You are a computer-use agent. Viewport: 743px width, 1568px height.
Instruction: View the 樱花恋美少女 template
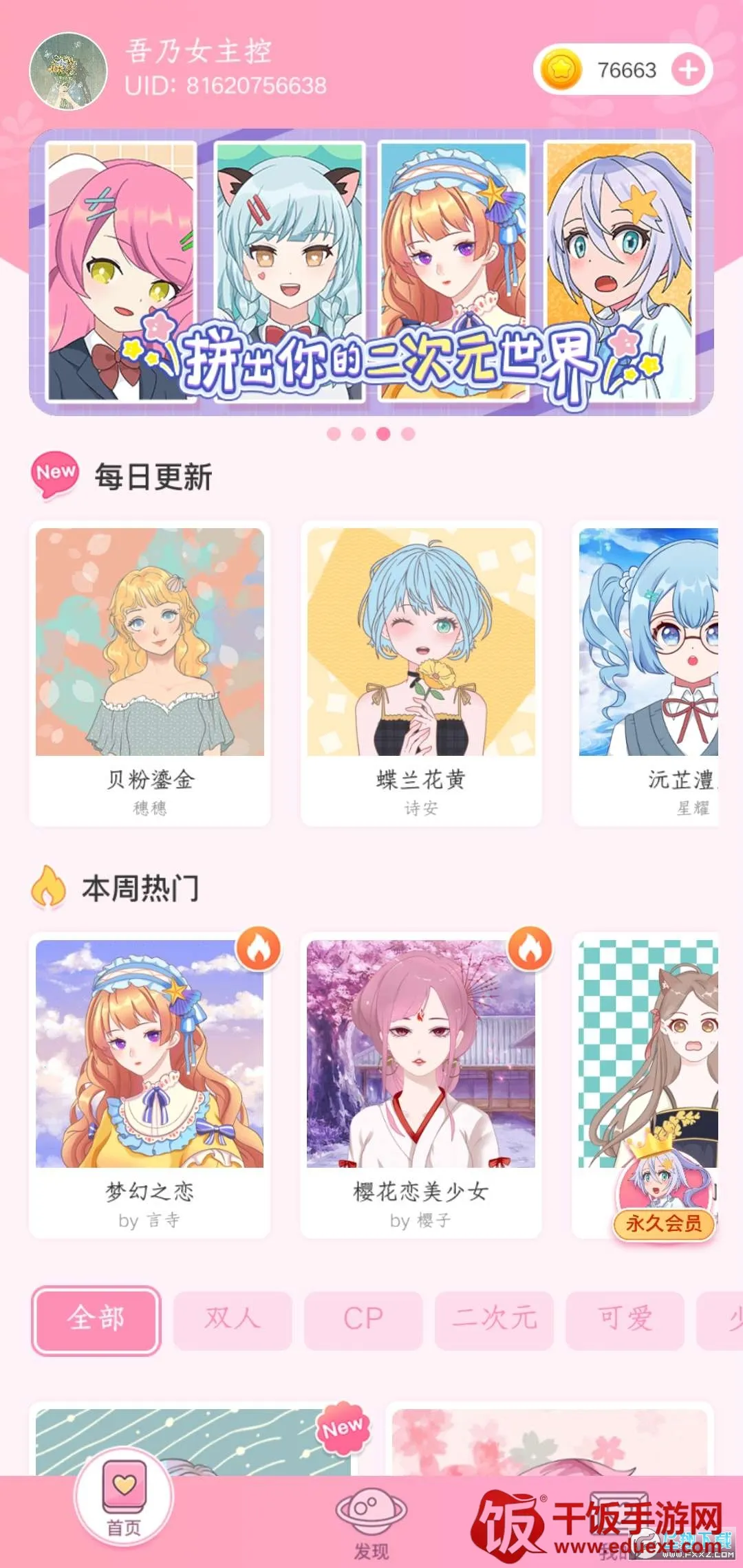[421, 1085]
